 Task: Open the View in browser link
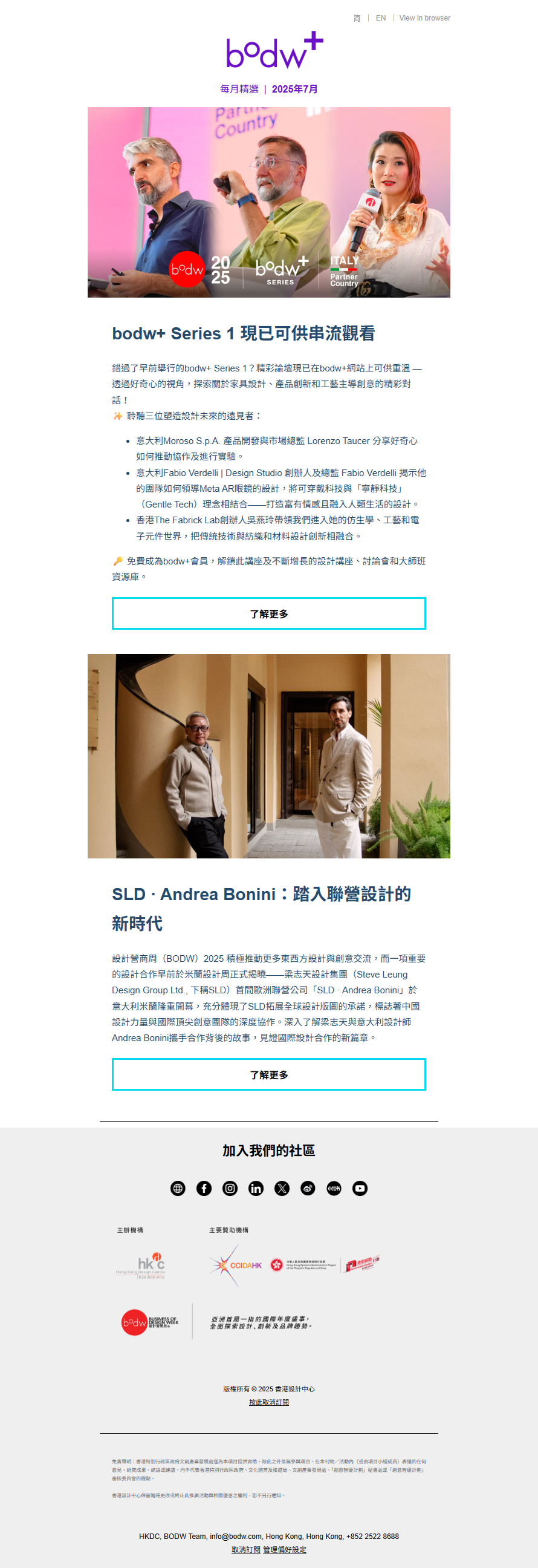(424, 18)
